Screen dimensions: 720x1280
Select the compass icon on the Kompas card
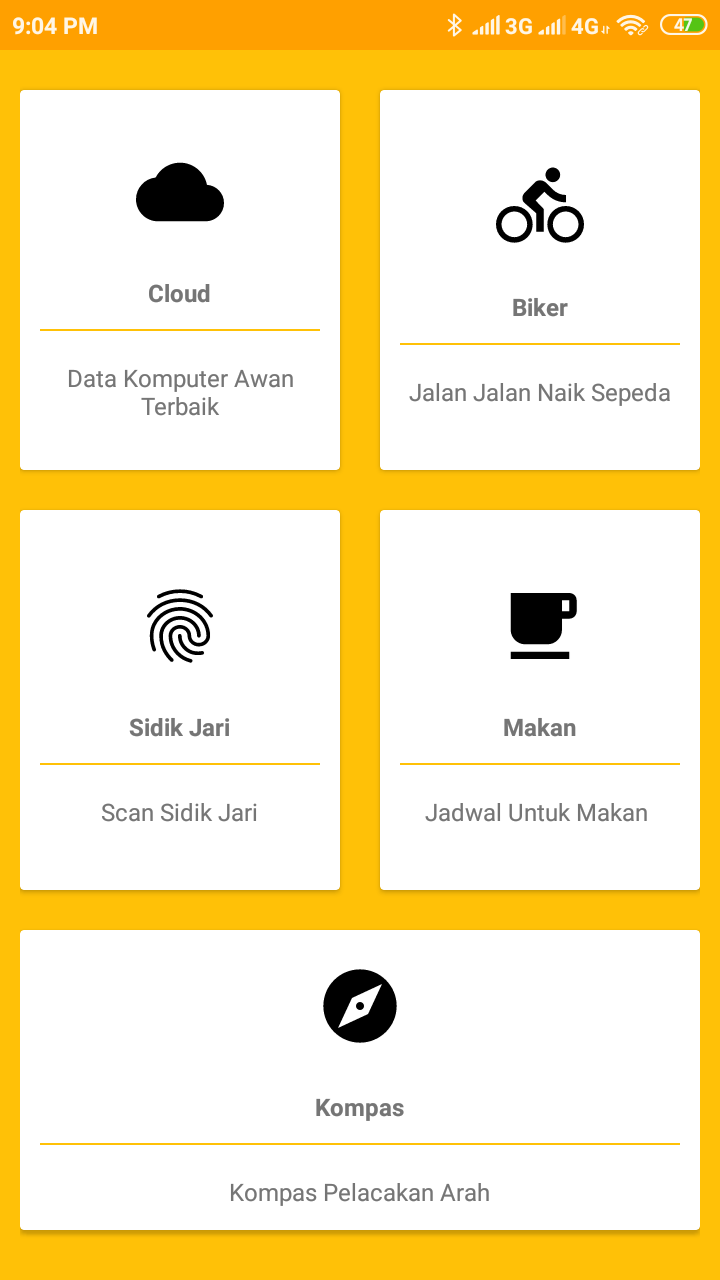coord(359,1005)
